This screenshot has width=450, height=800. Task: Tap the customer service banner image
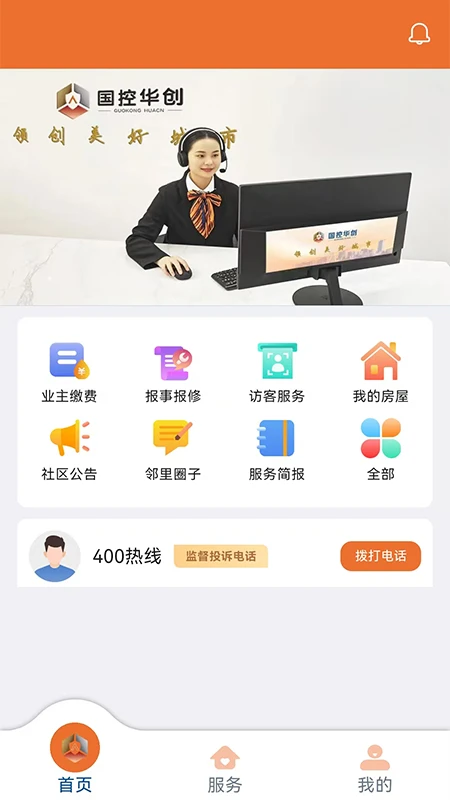coord(225,187)
